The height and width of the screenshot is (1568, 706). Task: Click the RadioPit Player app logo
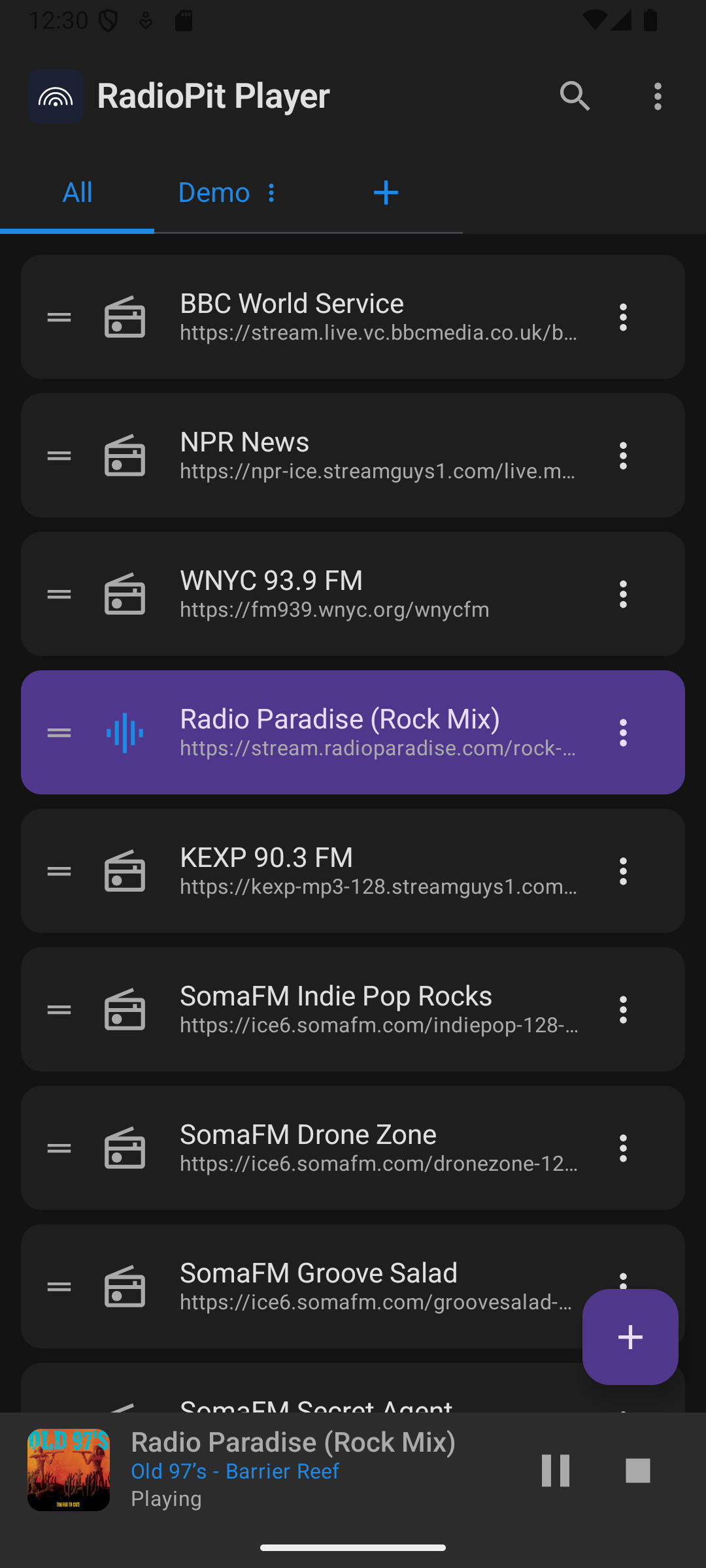click(56, 96)
